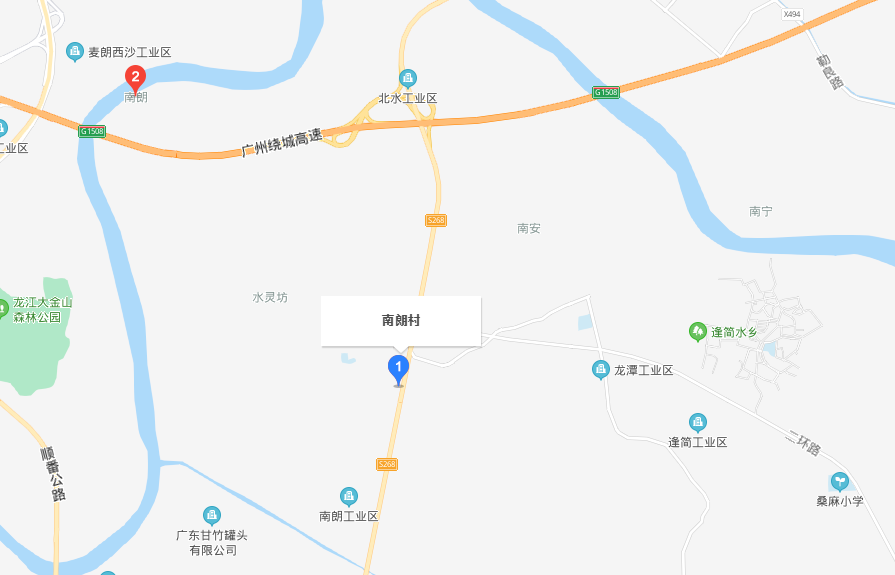Image resolution: width=895 pixels, height=575 pixels.
Task: Open the 广东甘竹罐头有限公司 marker
Action: 212,516
